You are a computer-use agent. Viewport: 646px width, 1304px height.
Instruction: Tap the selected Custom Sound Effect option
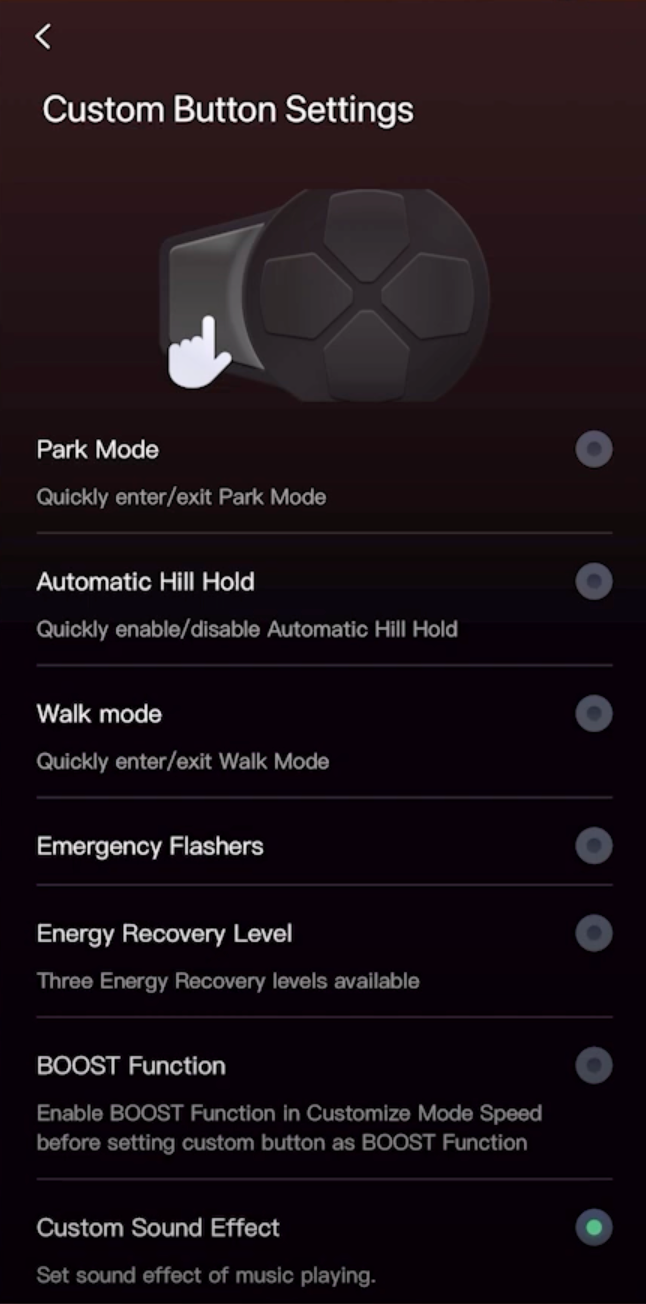(x=593, y=1228)
